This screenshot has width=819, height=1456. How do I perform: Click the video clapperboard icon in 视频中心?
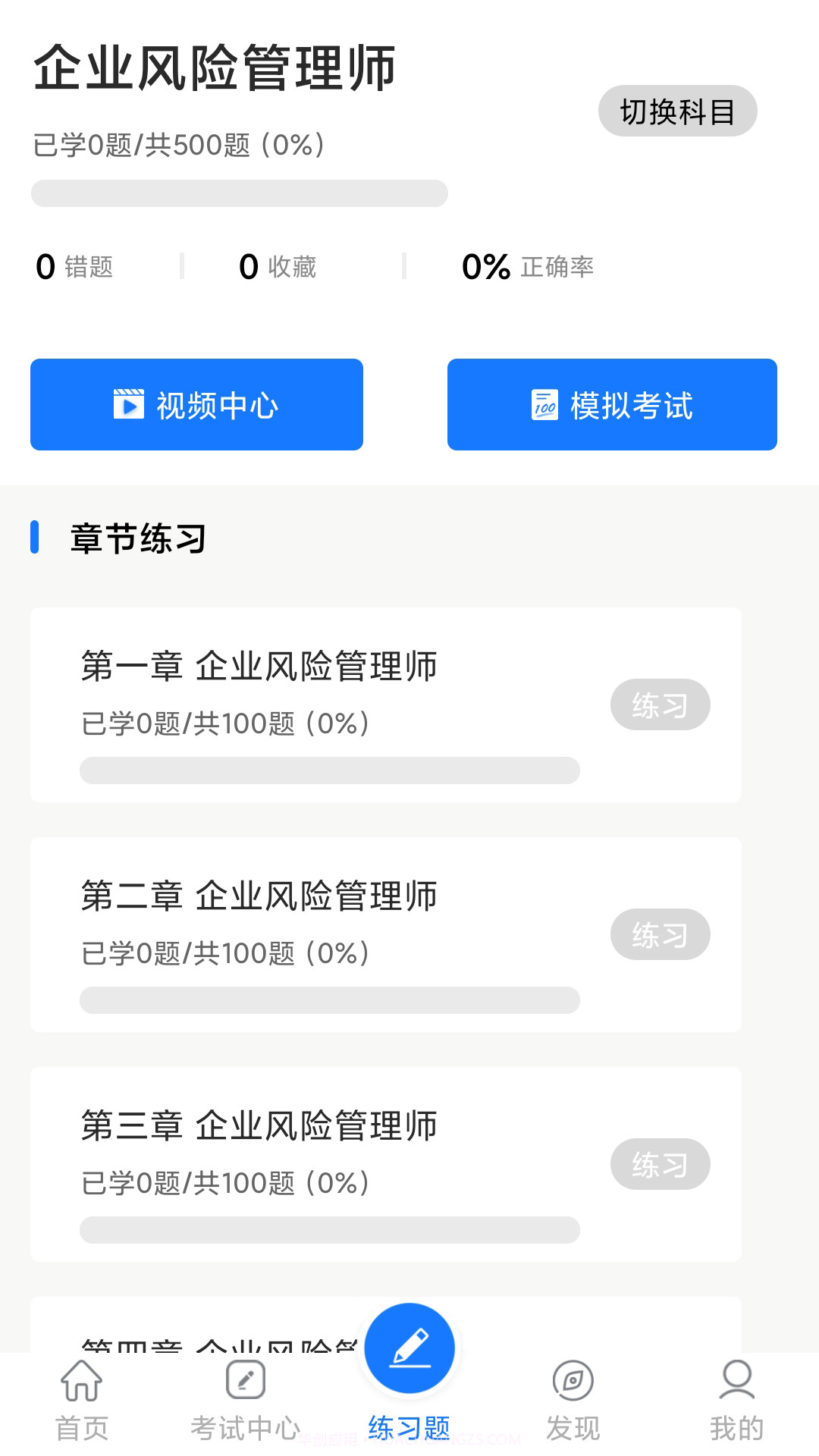(x=129, y=404)
